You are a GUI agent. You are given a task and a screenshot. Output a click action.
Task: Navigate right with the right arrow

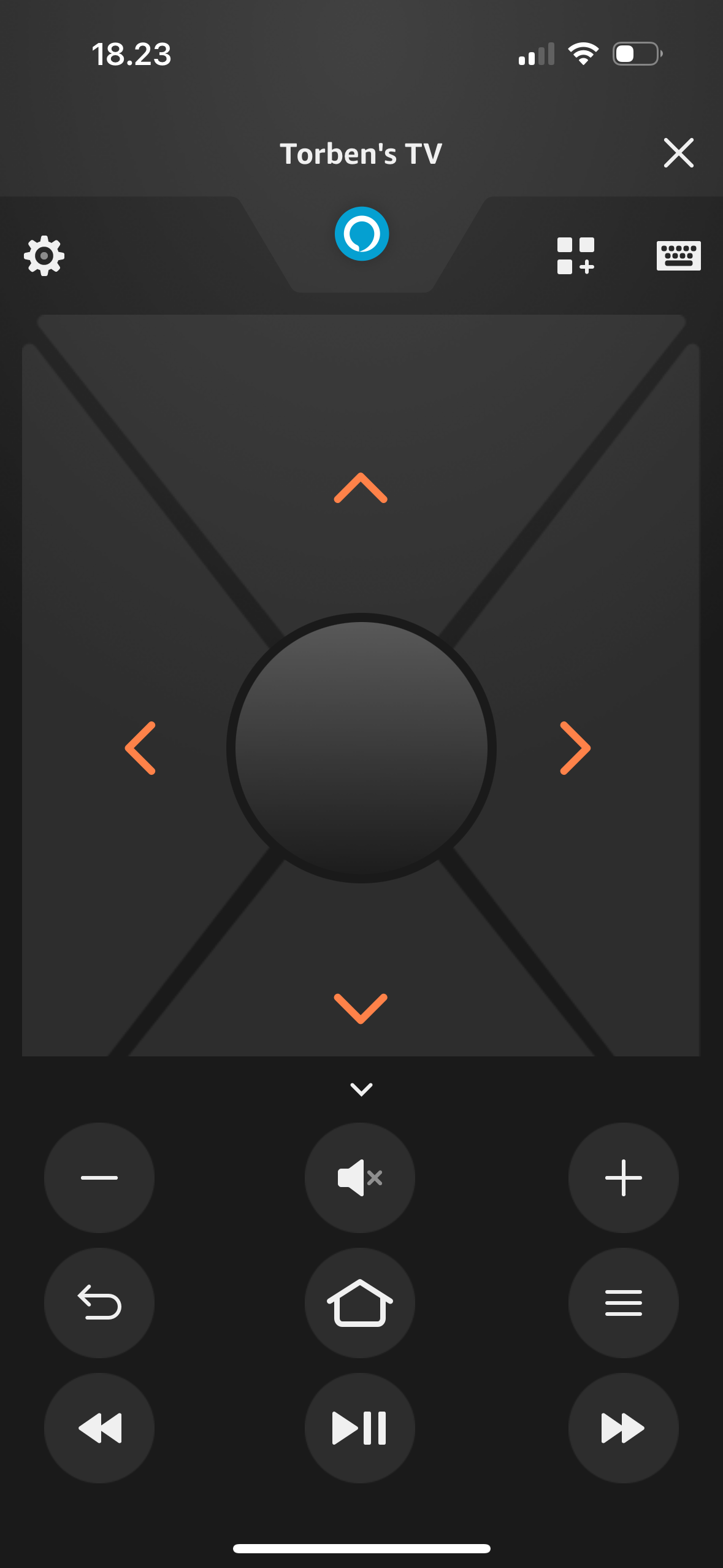[x=575, y=748]
